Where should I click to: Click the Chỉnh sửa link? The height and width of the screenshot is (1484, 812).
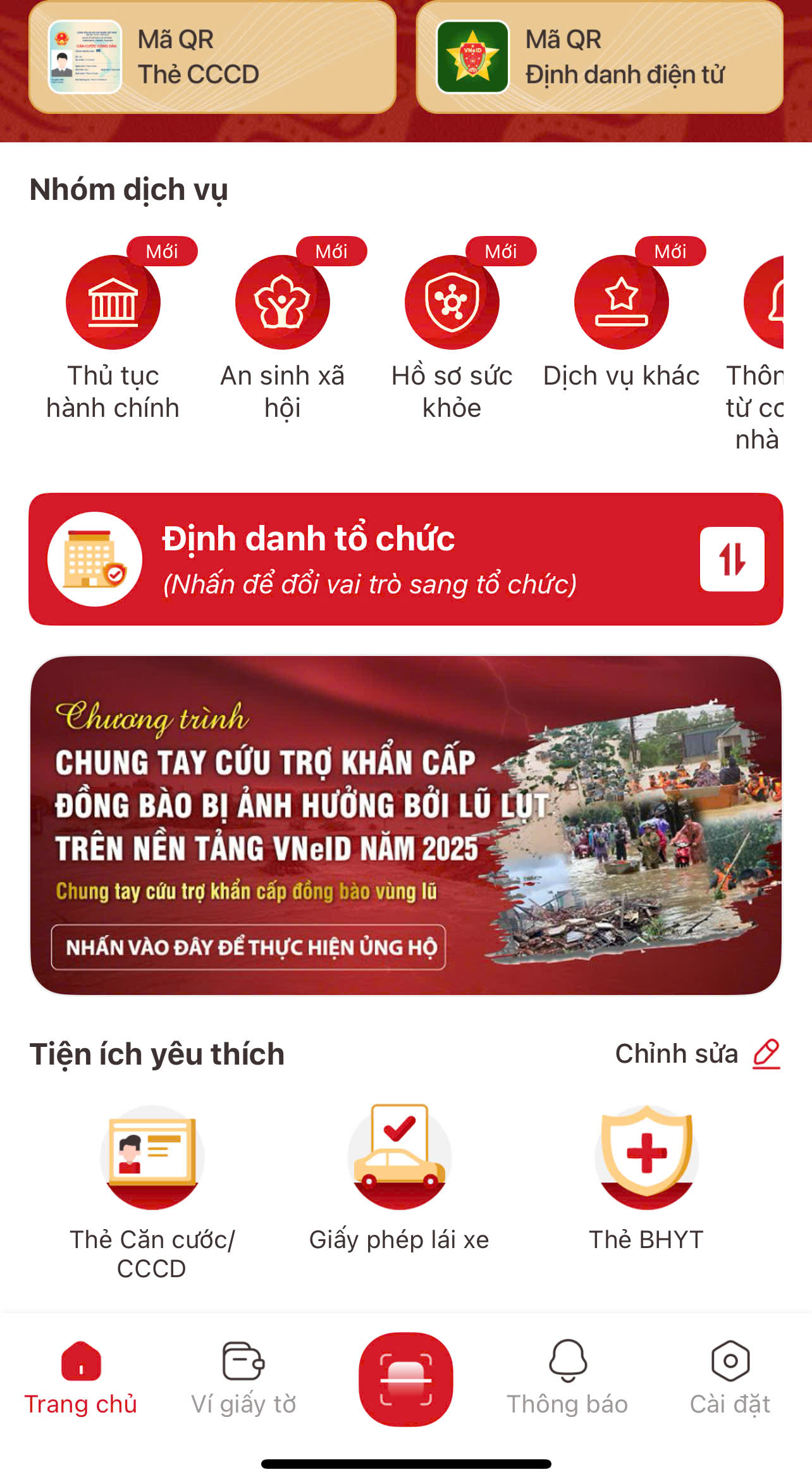[676, 1053]
